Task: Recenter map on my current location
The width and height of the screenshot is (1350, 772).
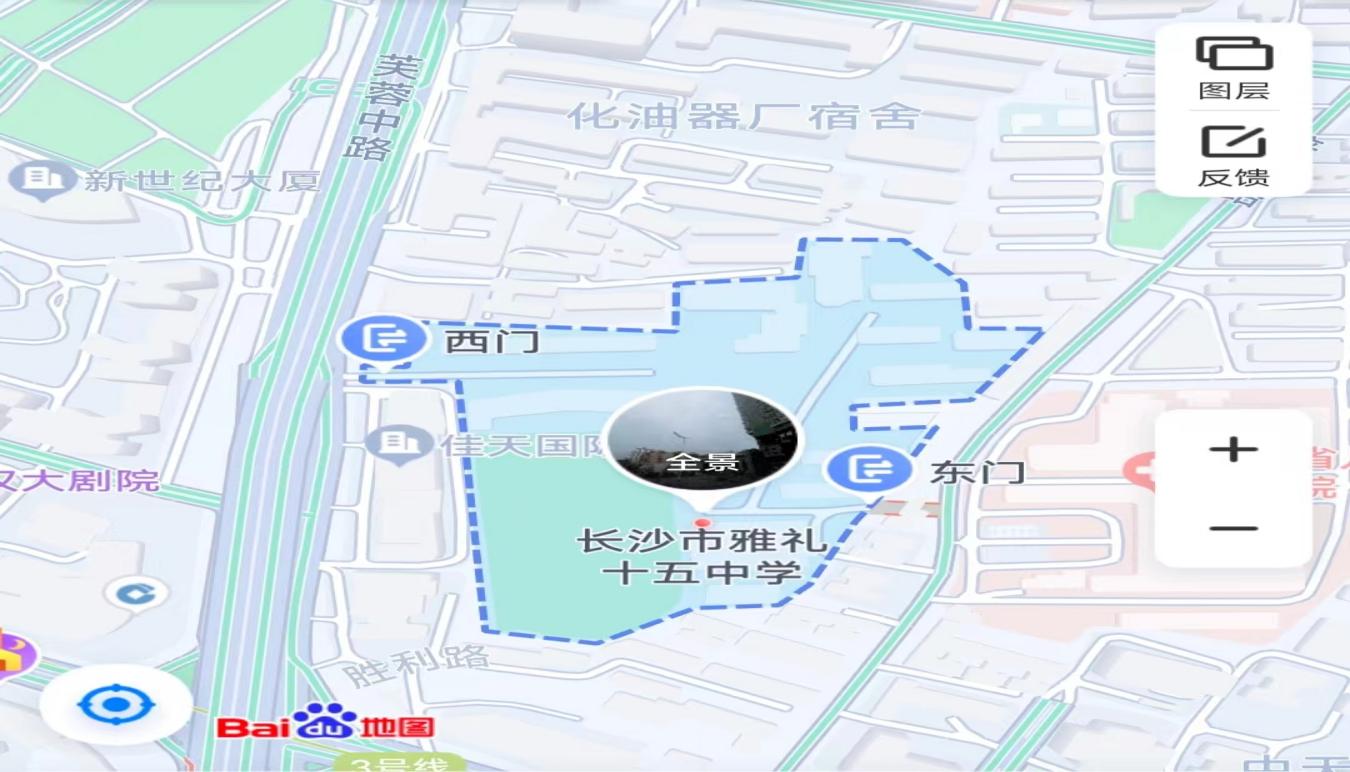Action: [115, 704]
